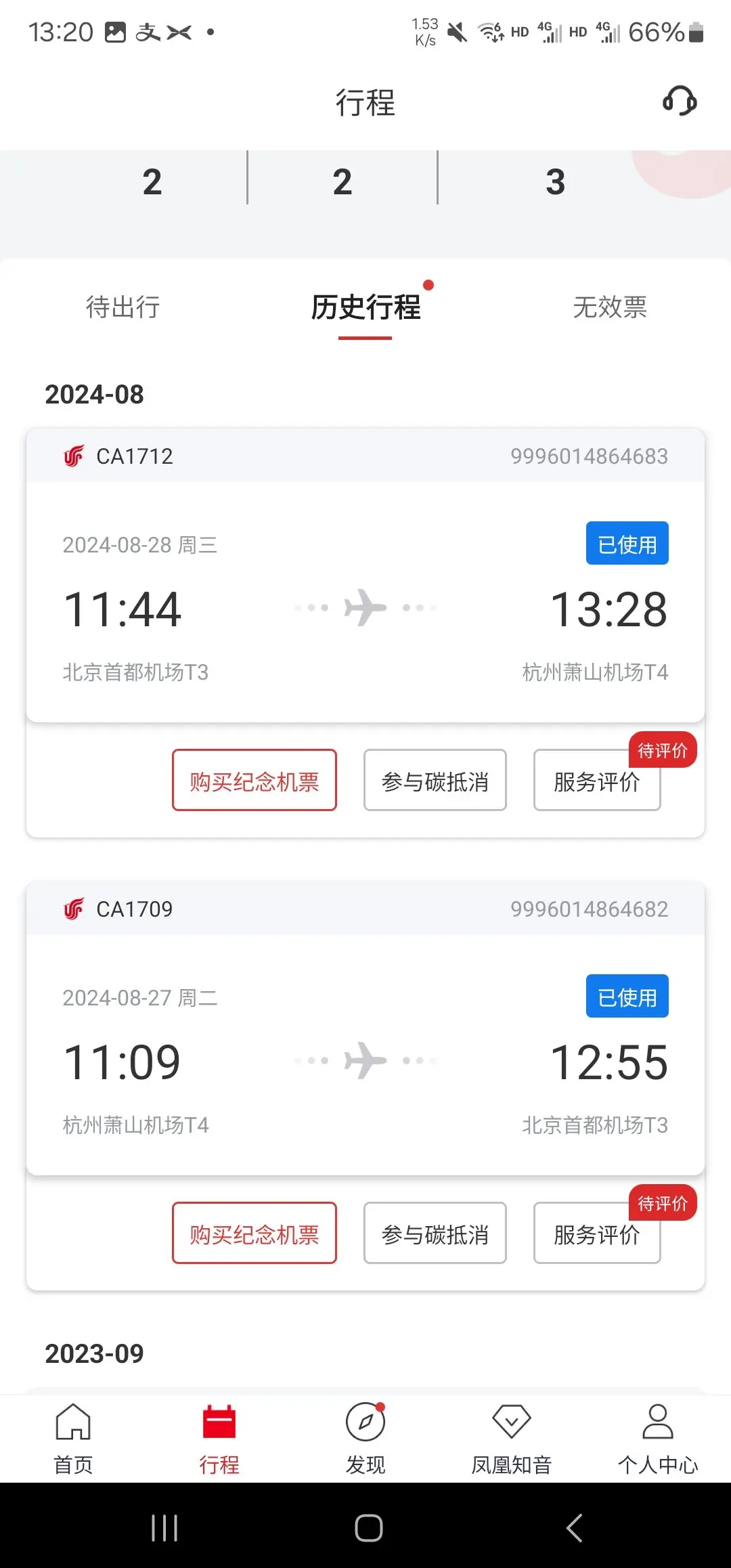
Task: Open 服务评价 for flight CA1709
Action: tap(597, 1233)
